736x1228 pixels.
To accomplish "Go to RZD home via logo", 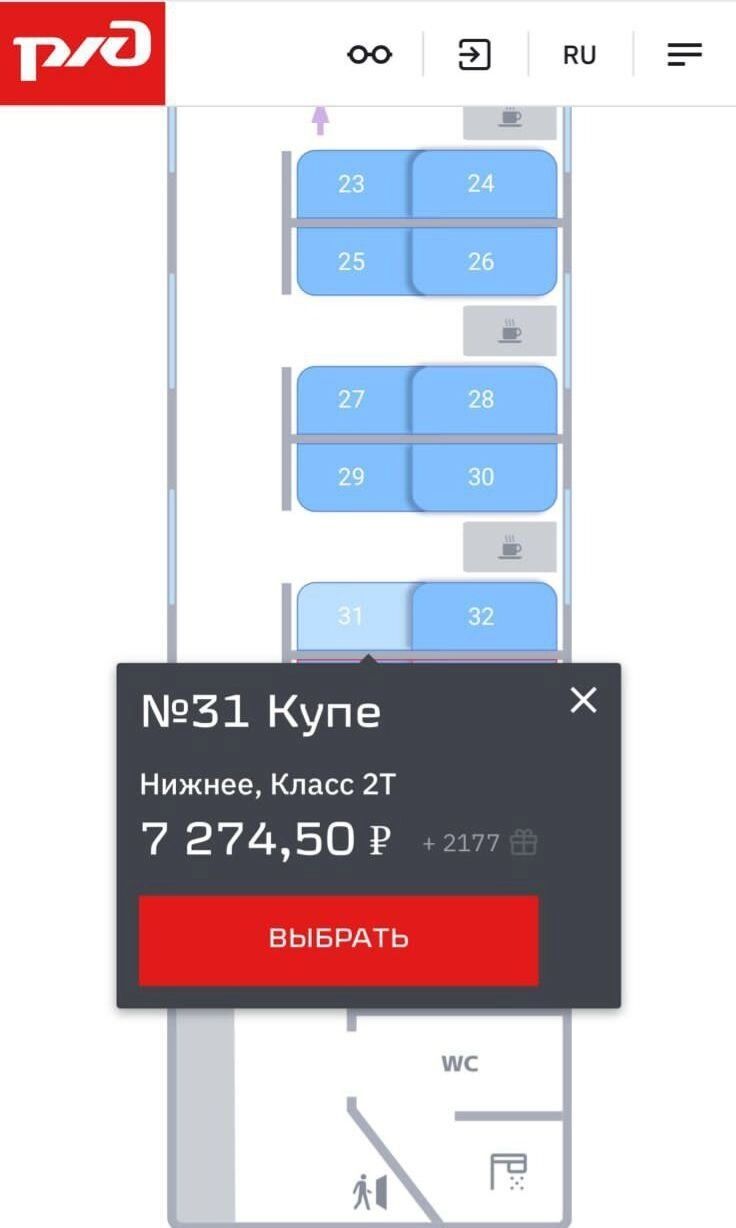I will pyautogui.click(x=82, y=53).
